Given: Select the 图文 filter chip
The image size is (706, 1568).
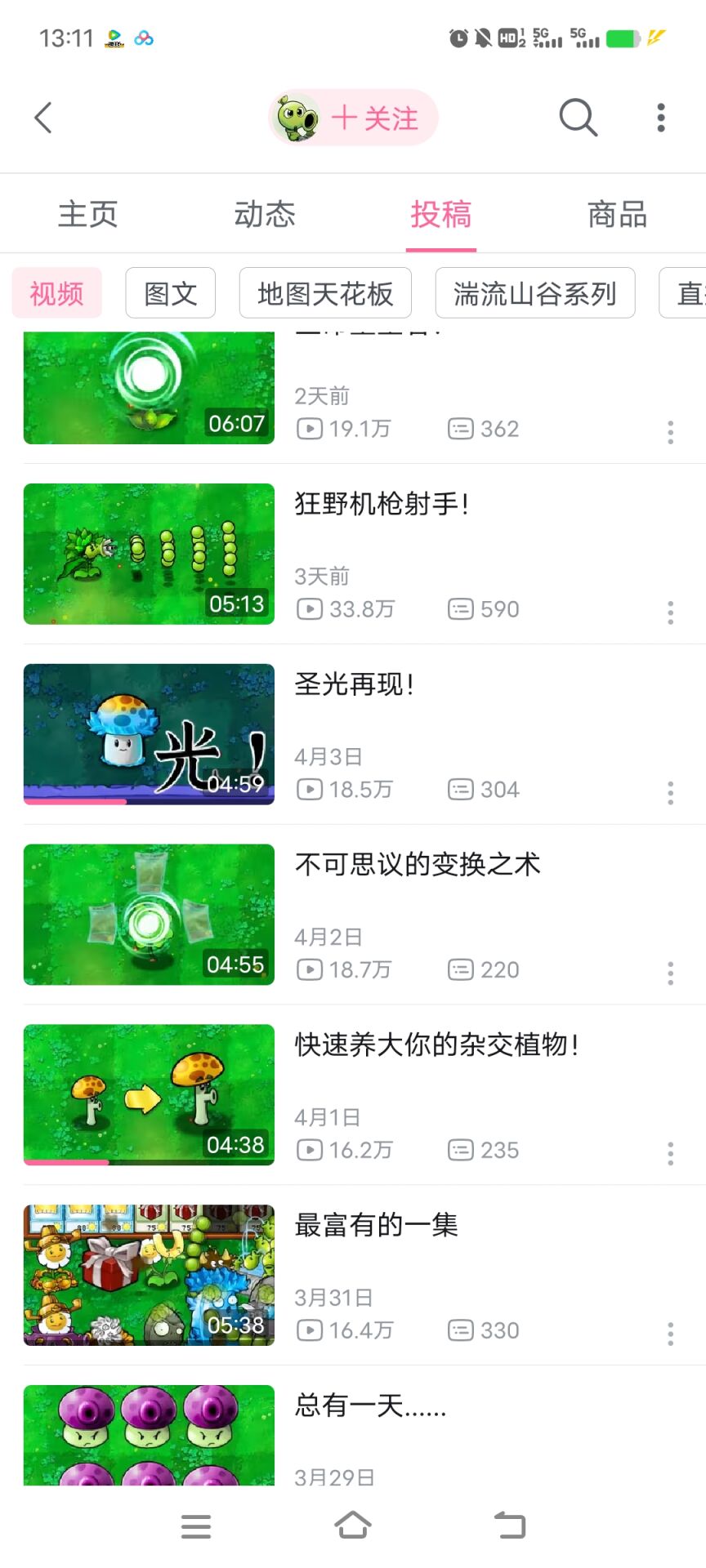Looking at the screenshot, I should pyautogui.click(x=170, y=293).
